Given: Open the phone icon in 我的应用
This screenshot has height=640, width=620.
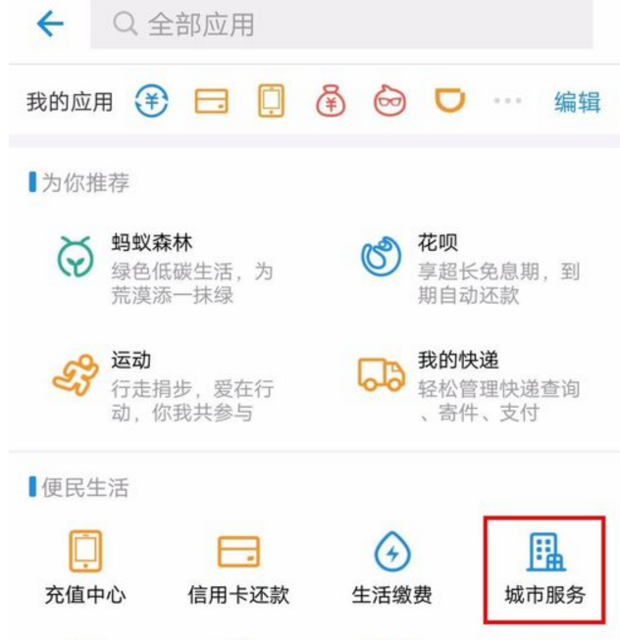Looking at the screenshot, I should pos(271,101).
